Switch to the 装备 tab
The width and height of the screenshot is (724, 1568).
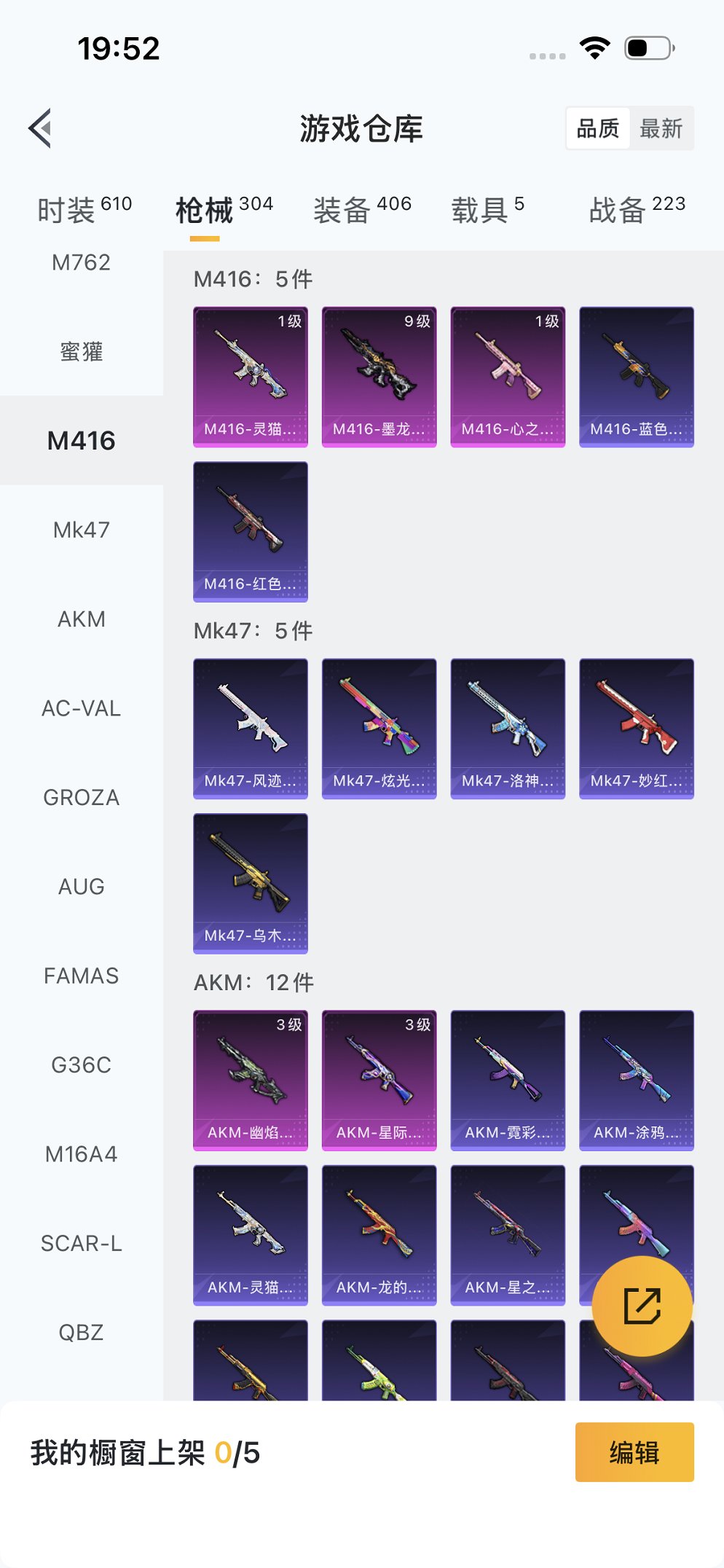(x=362, y=210)
